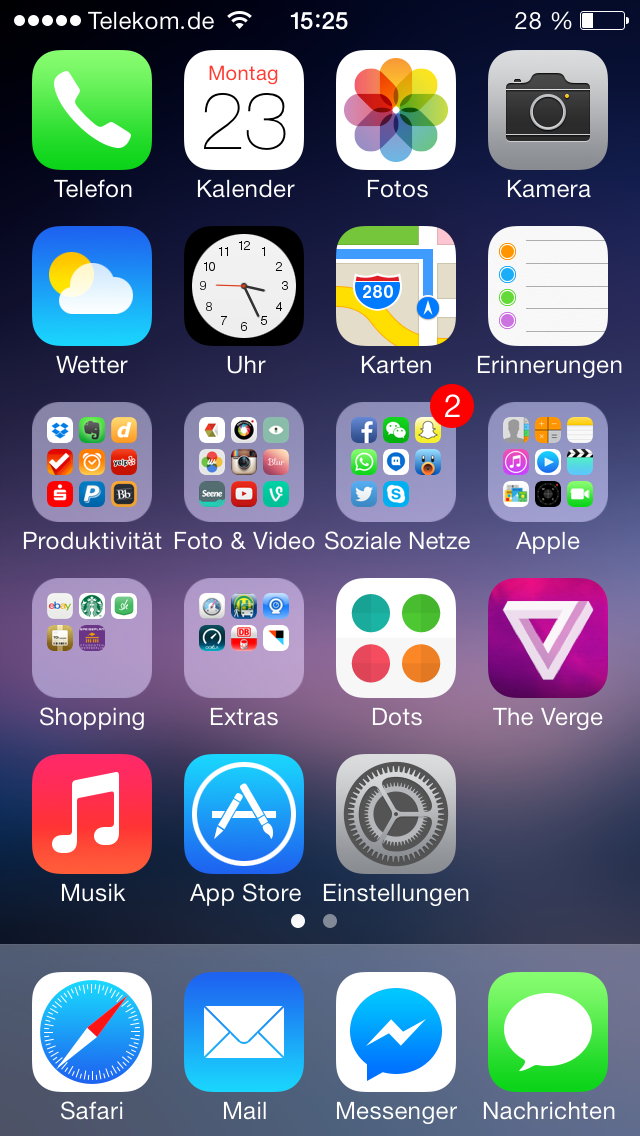The image size is (640, 1136).
Task: Open Safari in the dock
Action: point(92,1032)
